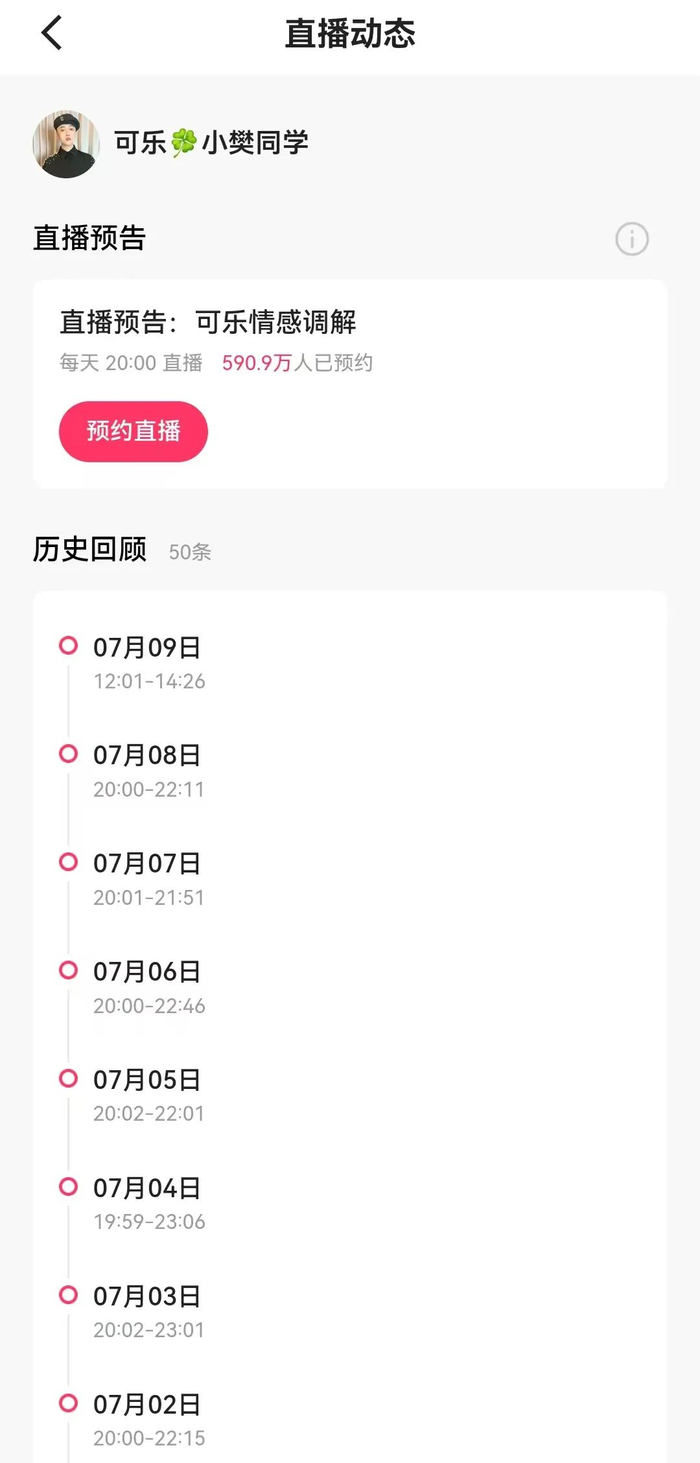The image size is (700, 1463).
Task: Open the info icon beside 直播预告
Action: 631,239
